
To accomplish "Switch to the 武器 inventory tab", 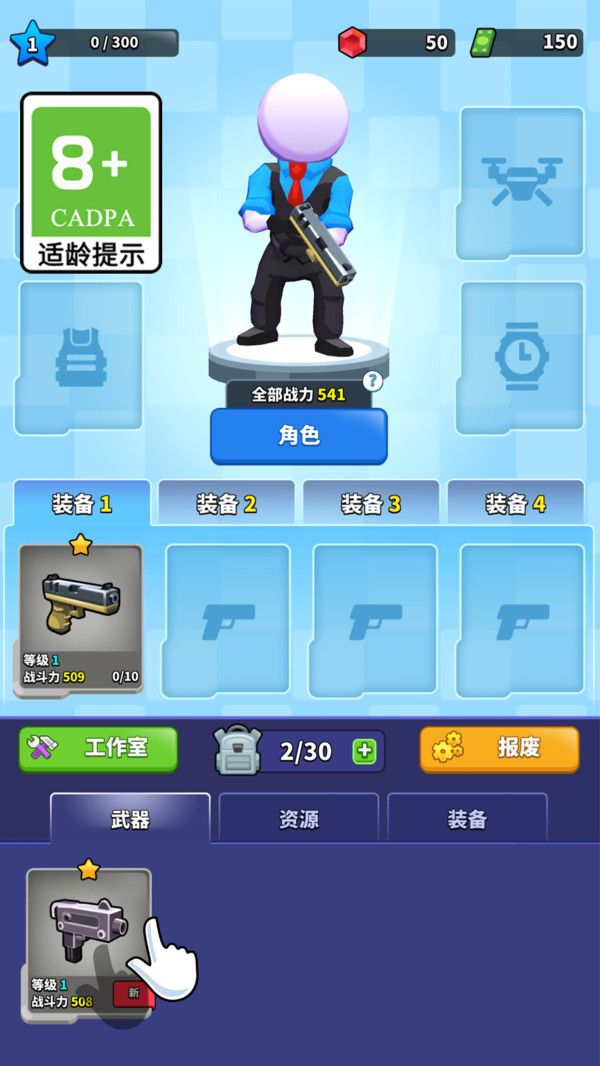I will [130, 820].
